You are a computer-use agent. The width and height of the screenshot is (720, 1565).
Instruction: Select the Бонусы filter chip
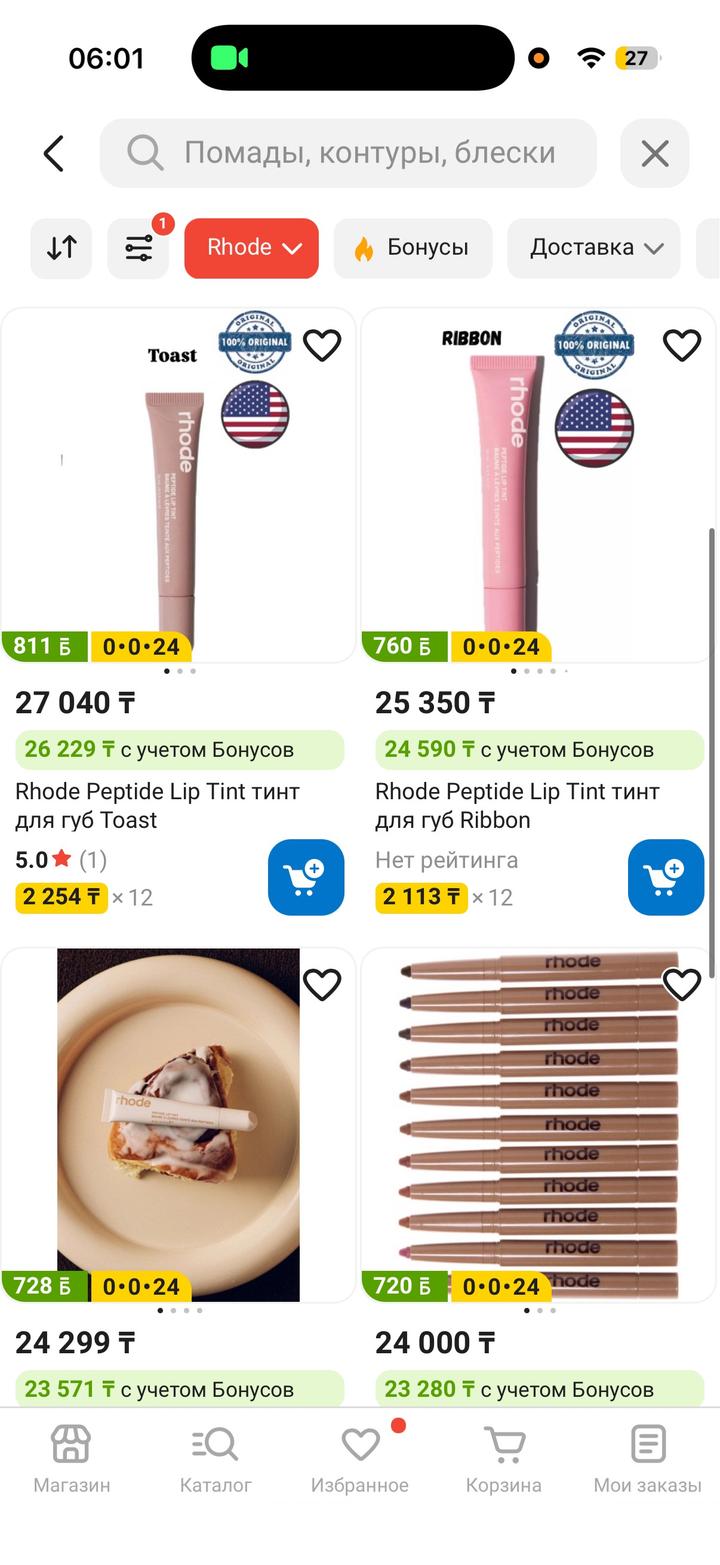(412, 248)
